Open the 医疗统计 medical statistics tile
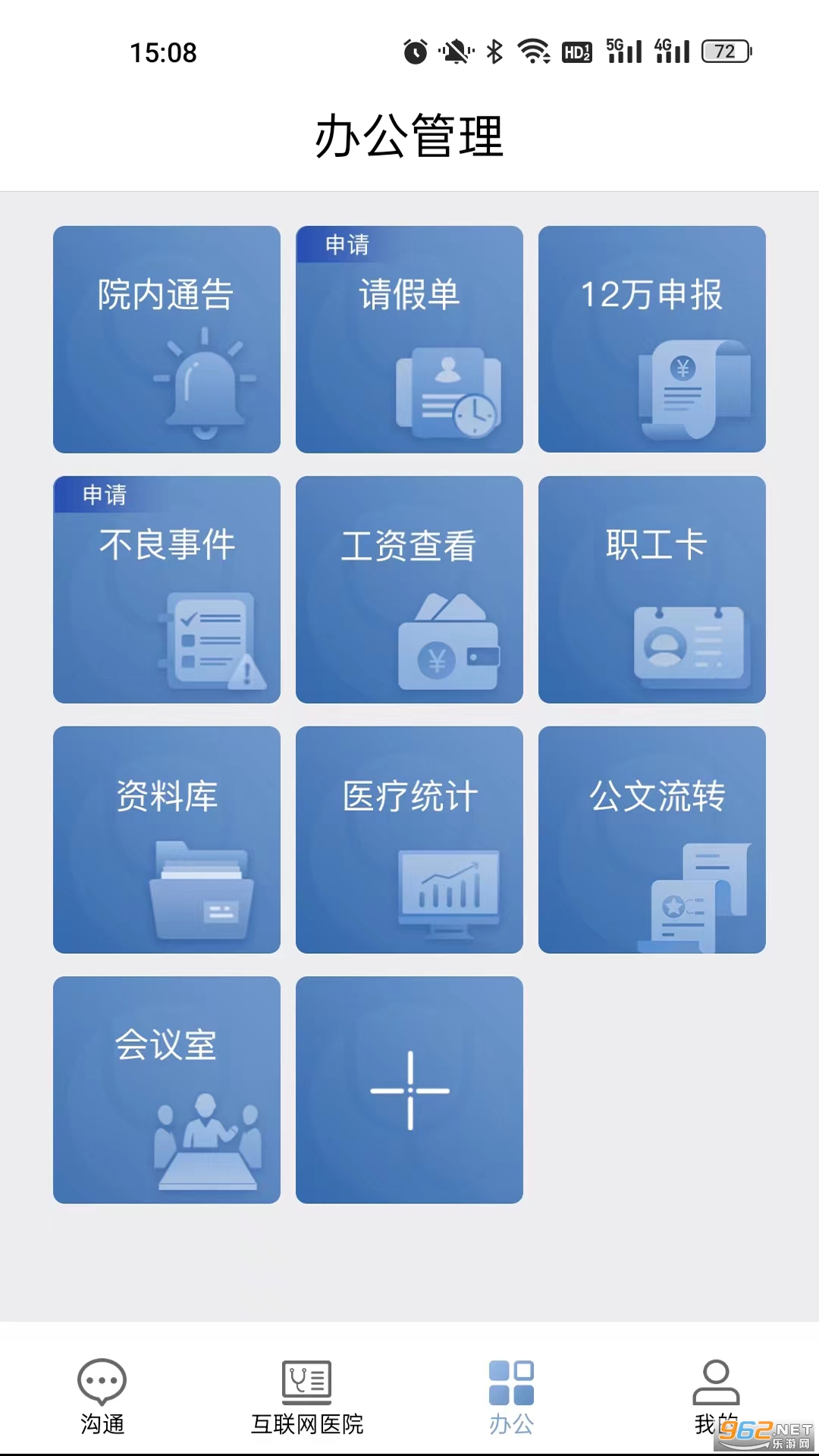The width and height of the screenshot is (819, 1456). (x=409, y=839)
